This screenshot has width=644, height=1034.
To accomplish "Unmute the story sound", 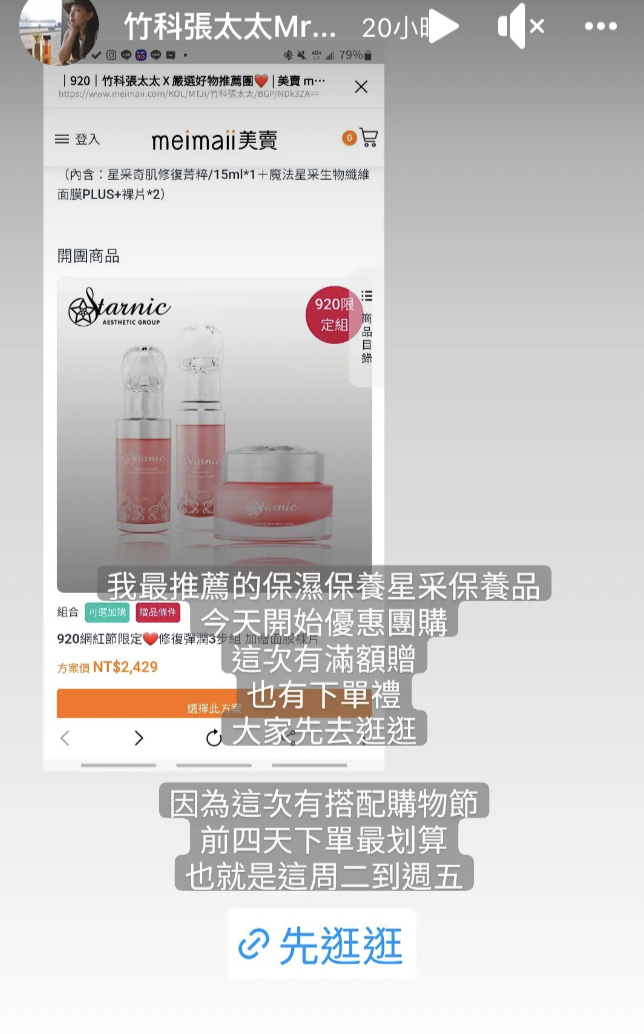I will point(521,27).
